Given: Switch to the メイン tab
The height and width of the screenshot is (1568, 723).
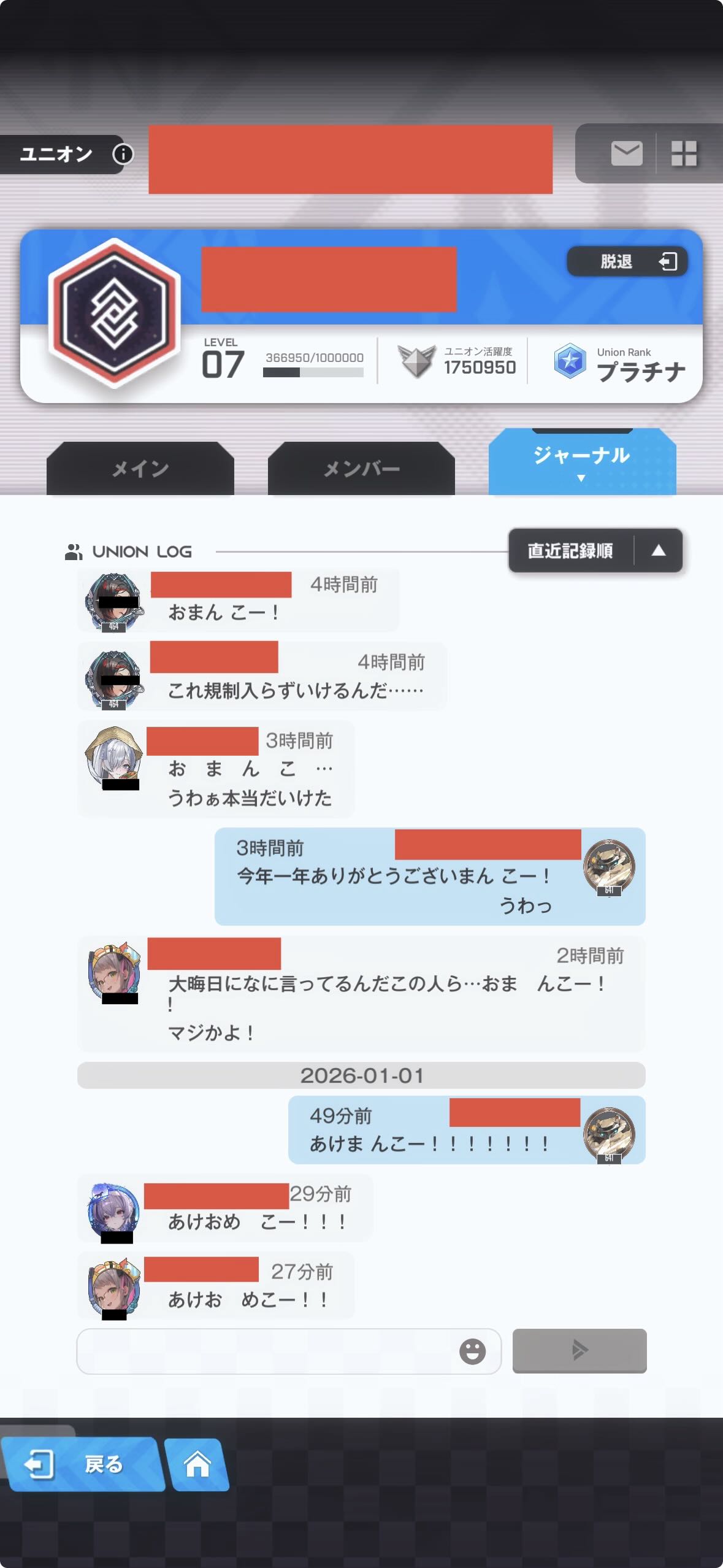Looking at the screenshot, I should [x=140, y=469].
